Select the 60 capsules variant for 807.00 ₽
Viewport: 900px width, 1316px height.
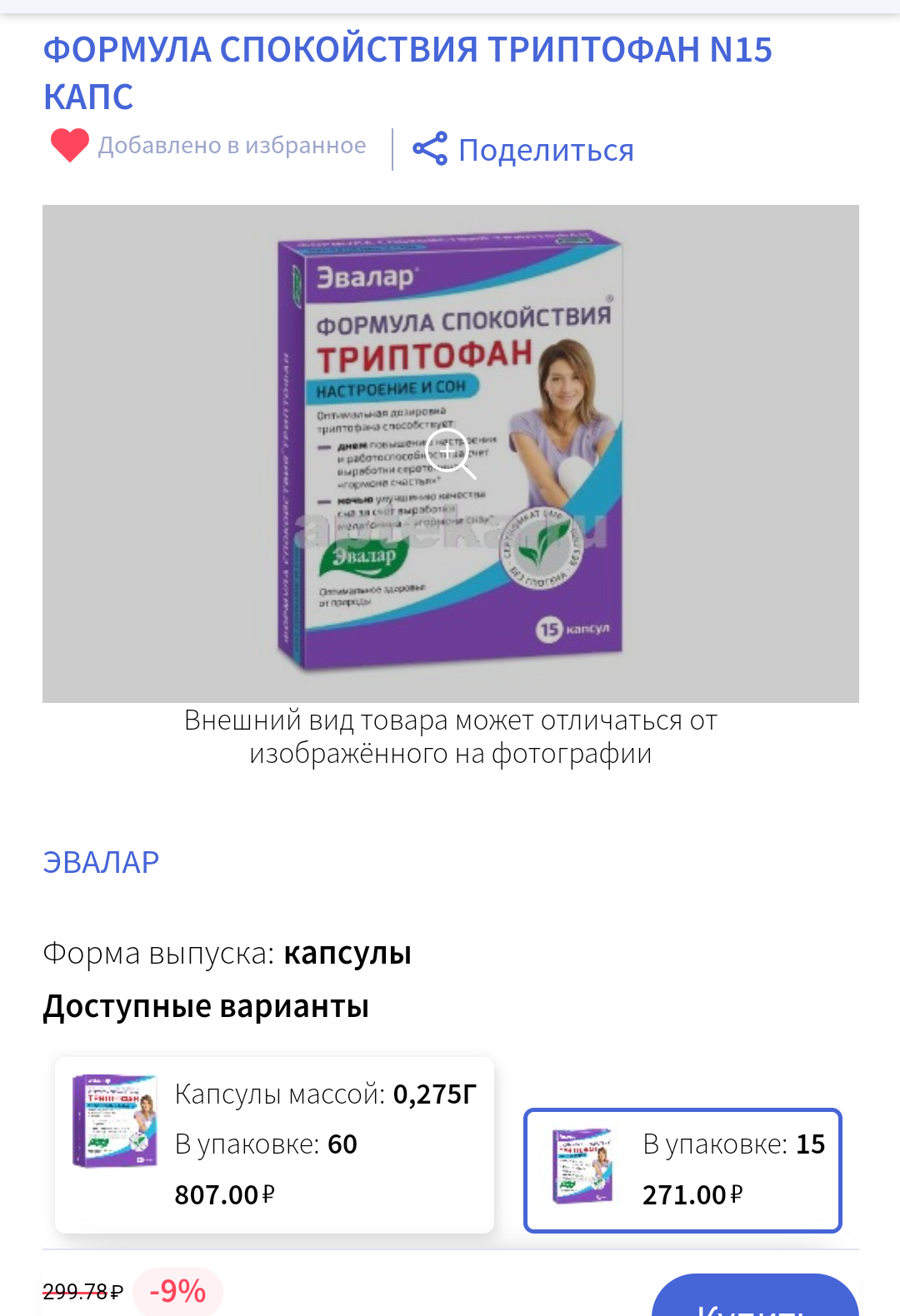[x=274, y=1144]
